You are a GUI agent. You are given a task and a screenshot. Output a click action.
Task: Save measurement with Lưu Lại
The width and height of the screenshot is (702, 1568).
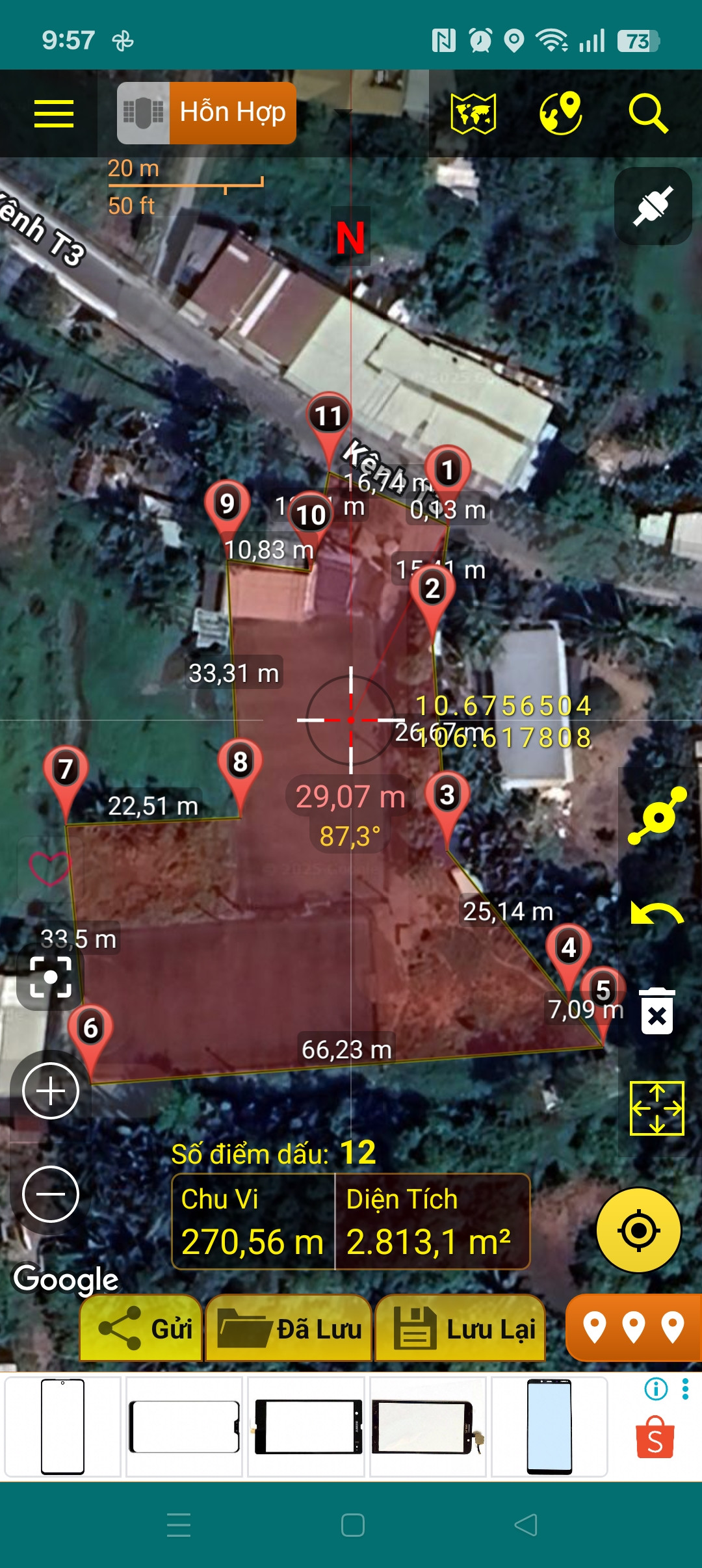(x=460, y=1329)
